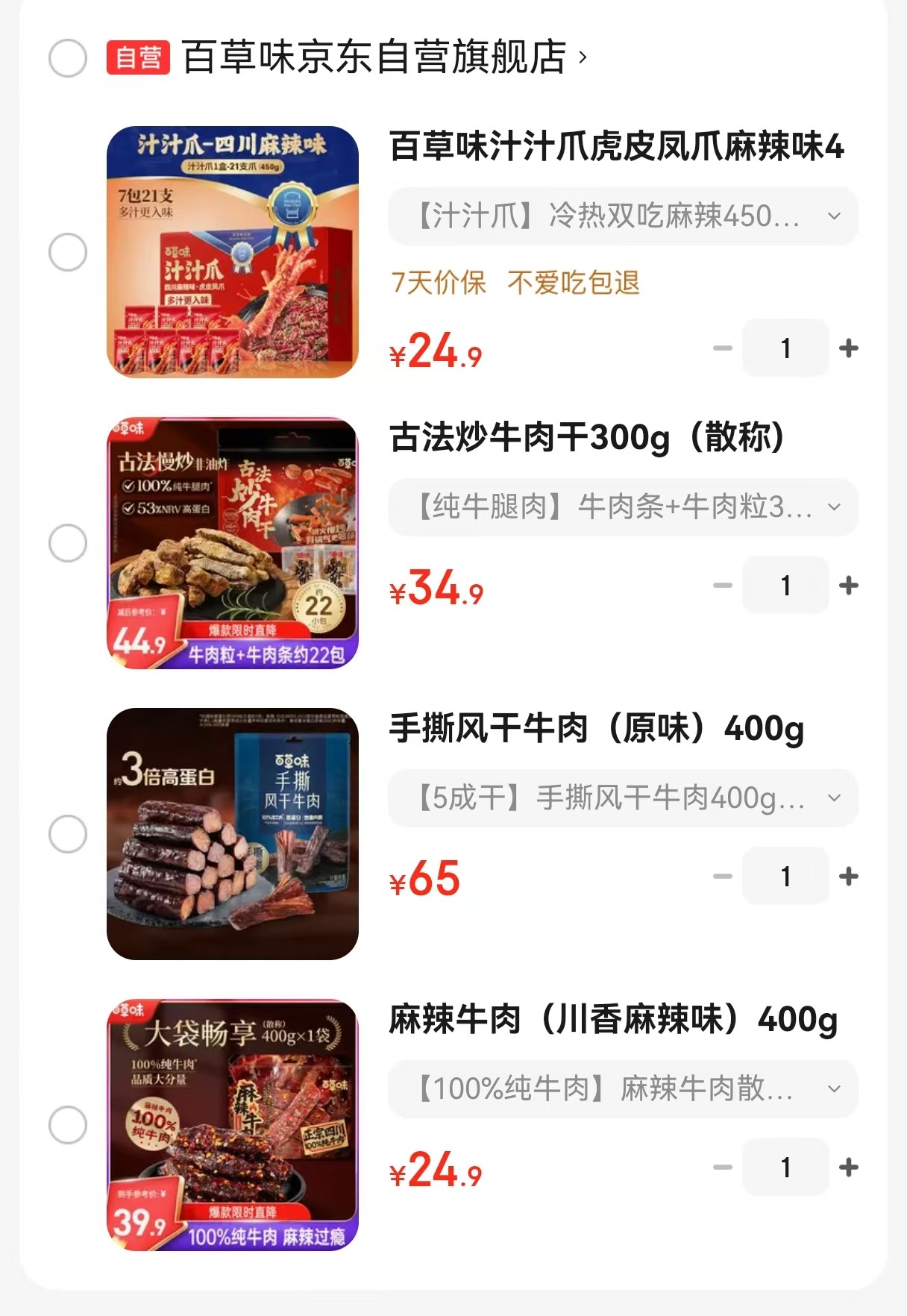This screenshot has height=1316, width=907.
Task: Change the 【纯牛腿肉】牛肉条+牛肉粒 specification
Action: click(623, 507)
